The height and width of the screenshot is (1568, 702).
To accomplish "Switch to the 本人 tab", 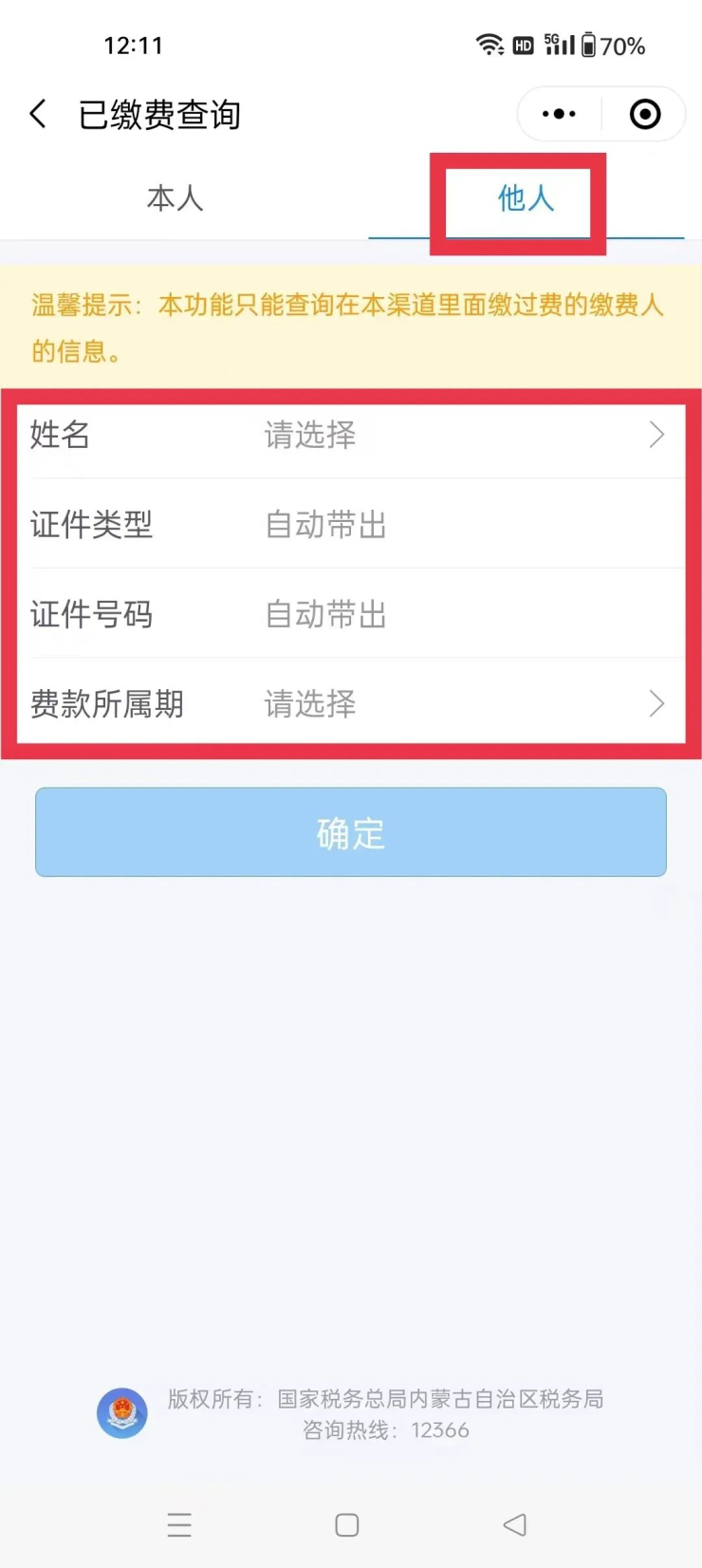I will click(175, 198).
